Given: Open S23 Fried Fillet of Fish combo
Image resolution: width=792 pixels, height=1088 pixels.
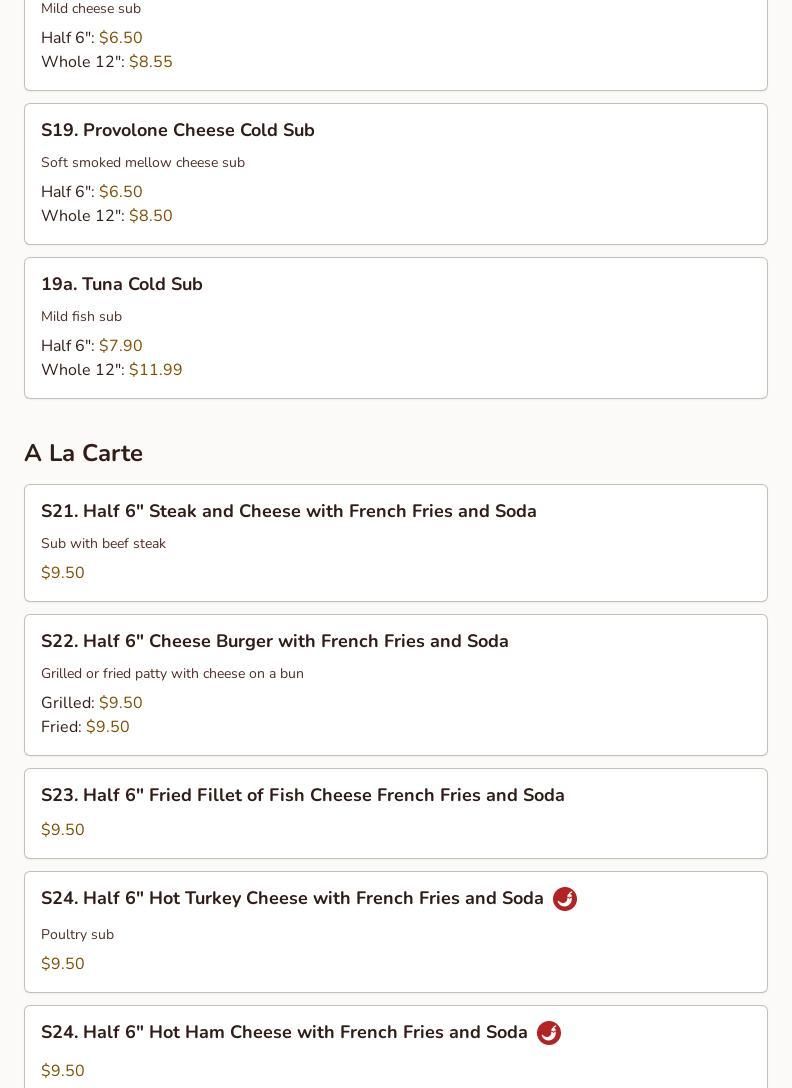Looking at the screenshot, I should point(395,813).
